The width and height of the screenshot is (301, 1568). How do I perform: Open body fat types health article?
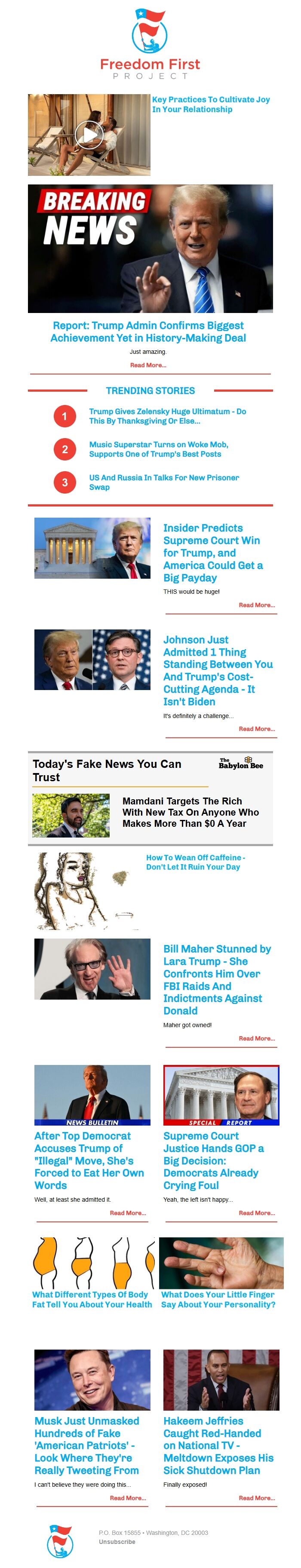pyautogui.click(x=92, y=1300)
